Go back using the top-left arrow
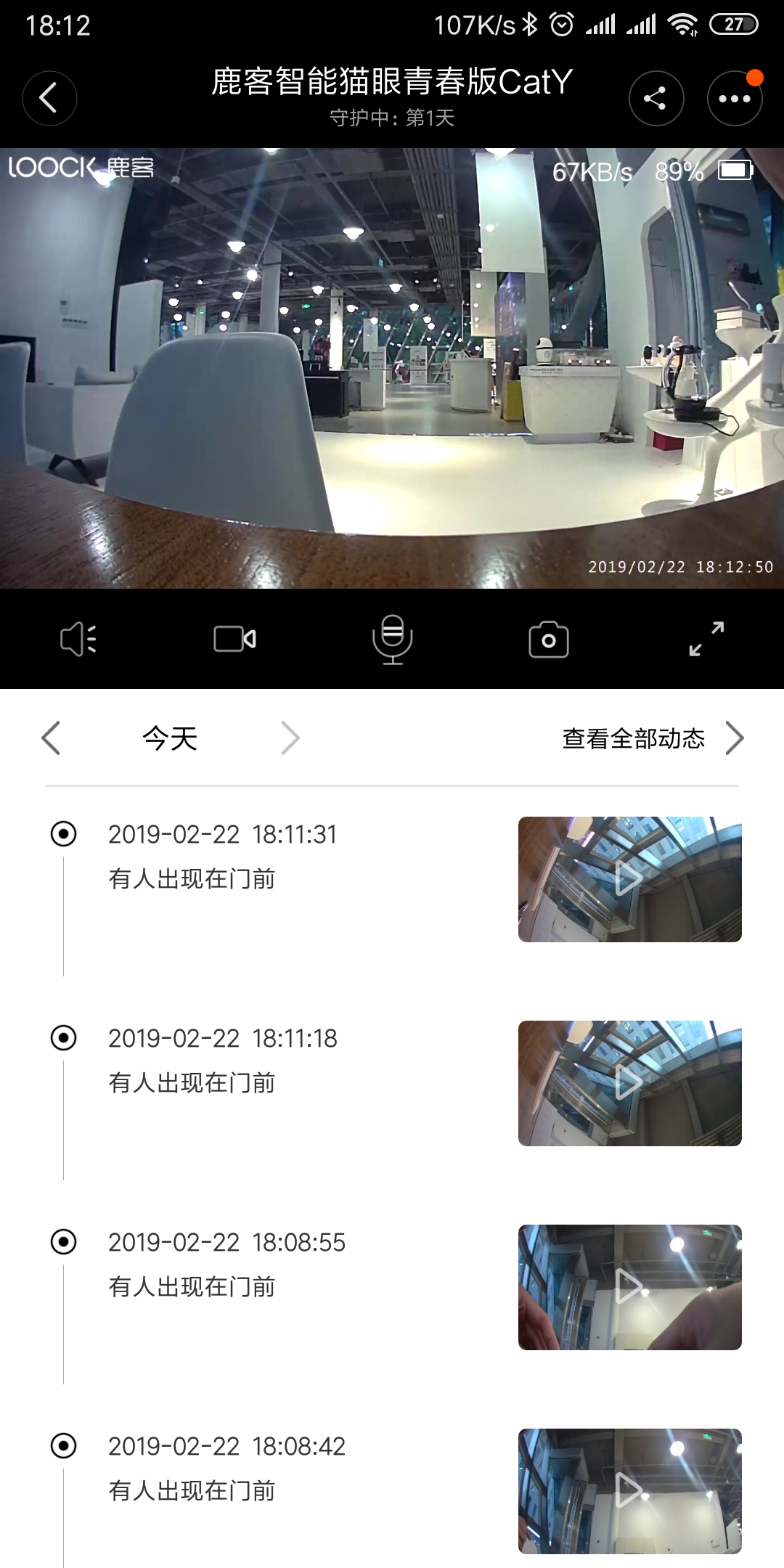 pos(49,98)
